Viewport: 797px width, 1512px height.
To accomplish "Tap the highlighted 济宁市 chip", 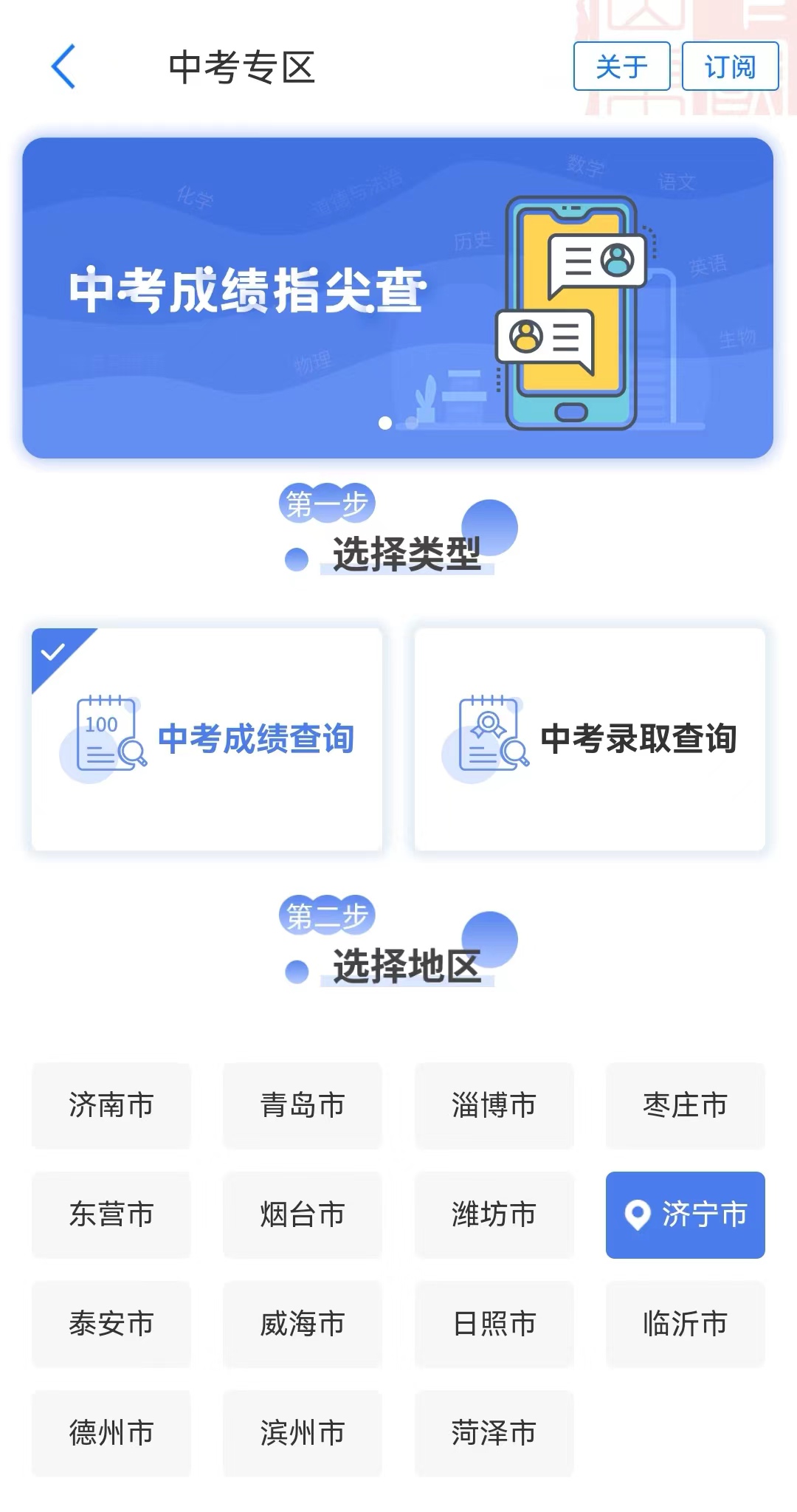I will 686,1214.
